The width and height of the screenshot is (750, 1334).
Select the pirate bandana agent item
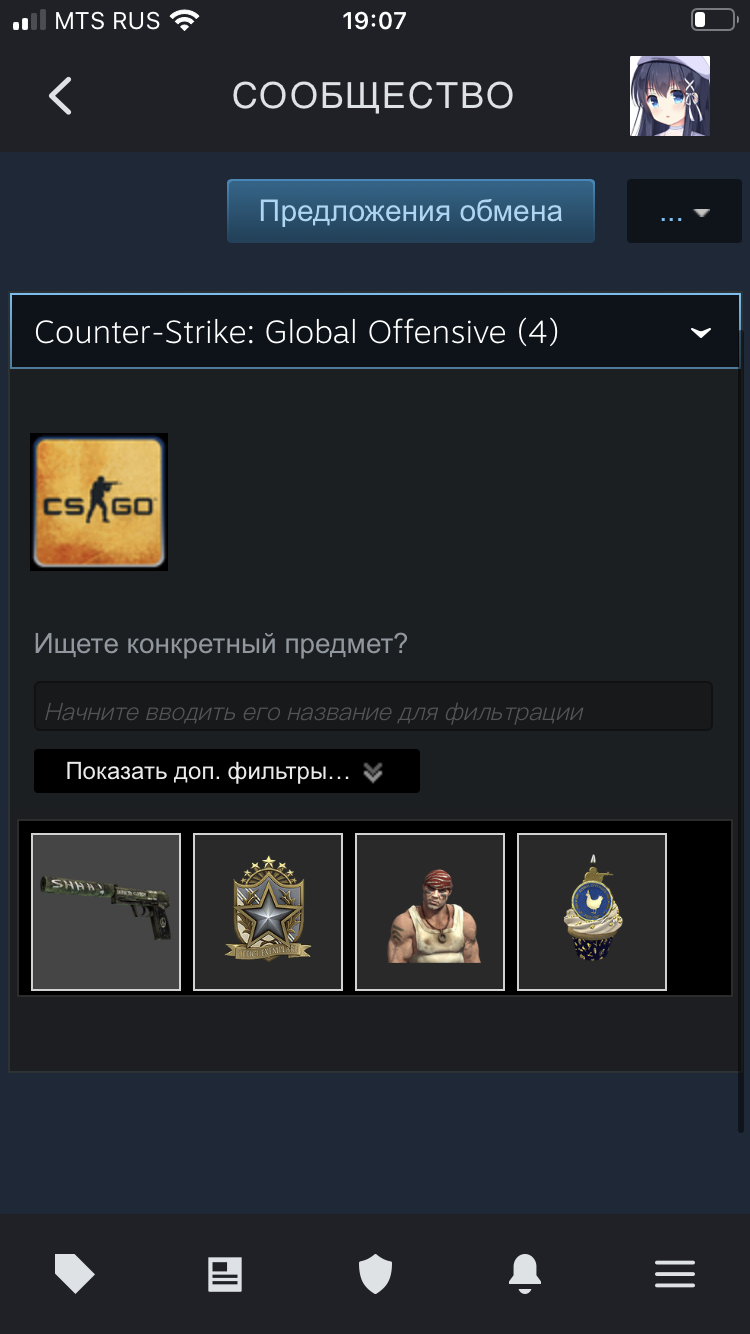[430, 912]
